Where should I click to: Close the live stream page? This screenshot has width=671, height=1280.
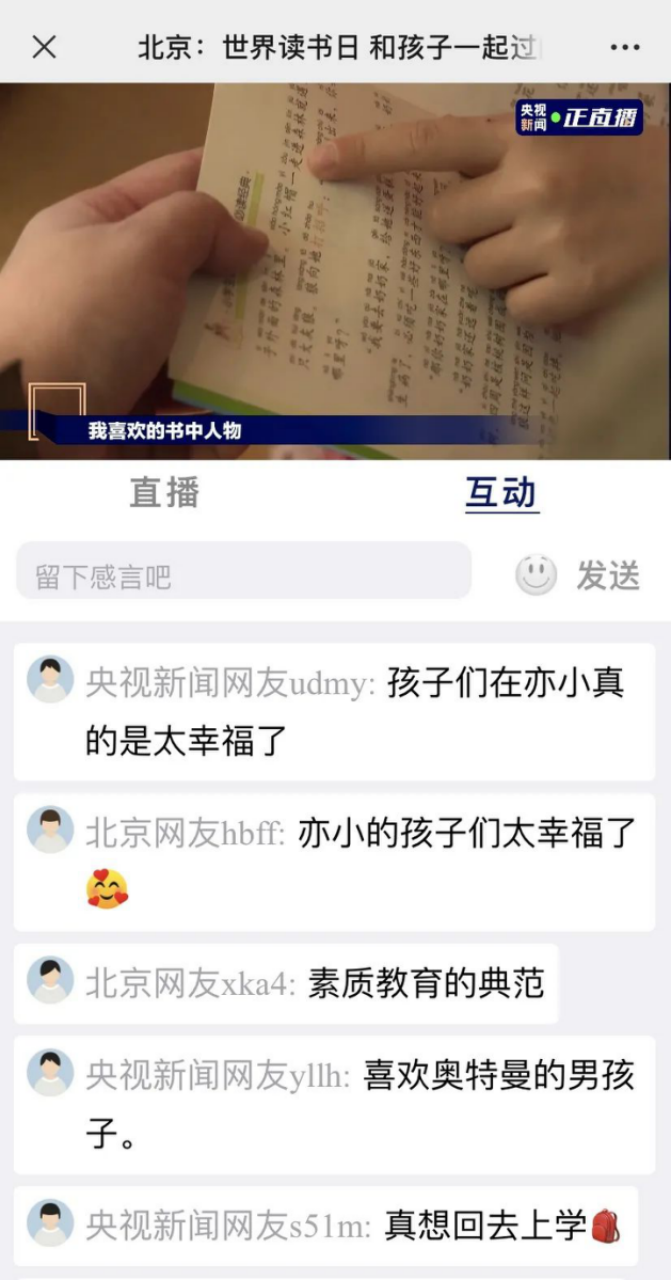[x=44, y=47]
